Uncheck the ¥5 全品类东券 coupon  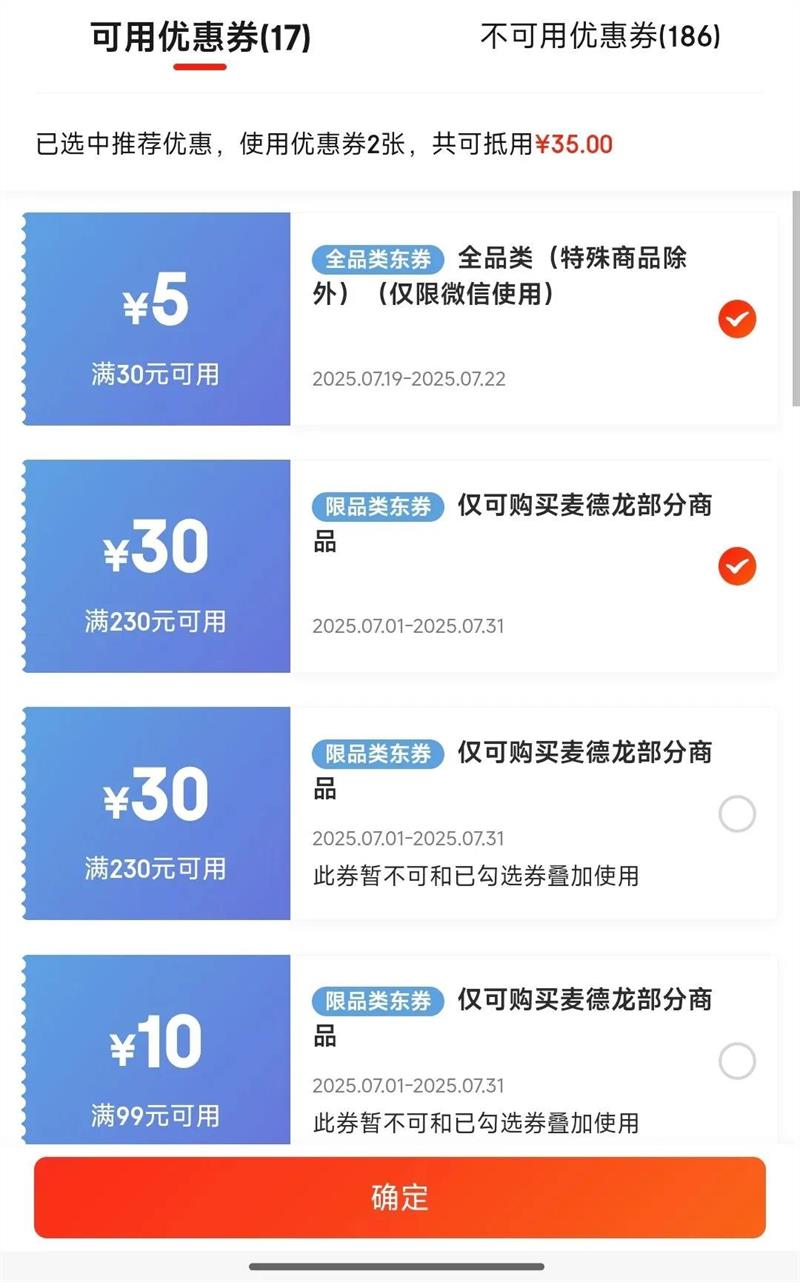(737, 320)
